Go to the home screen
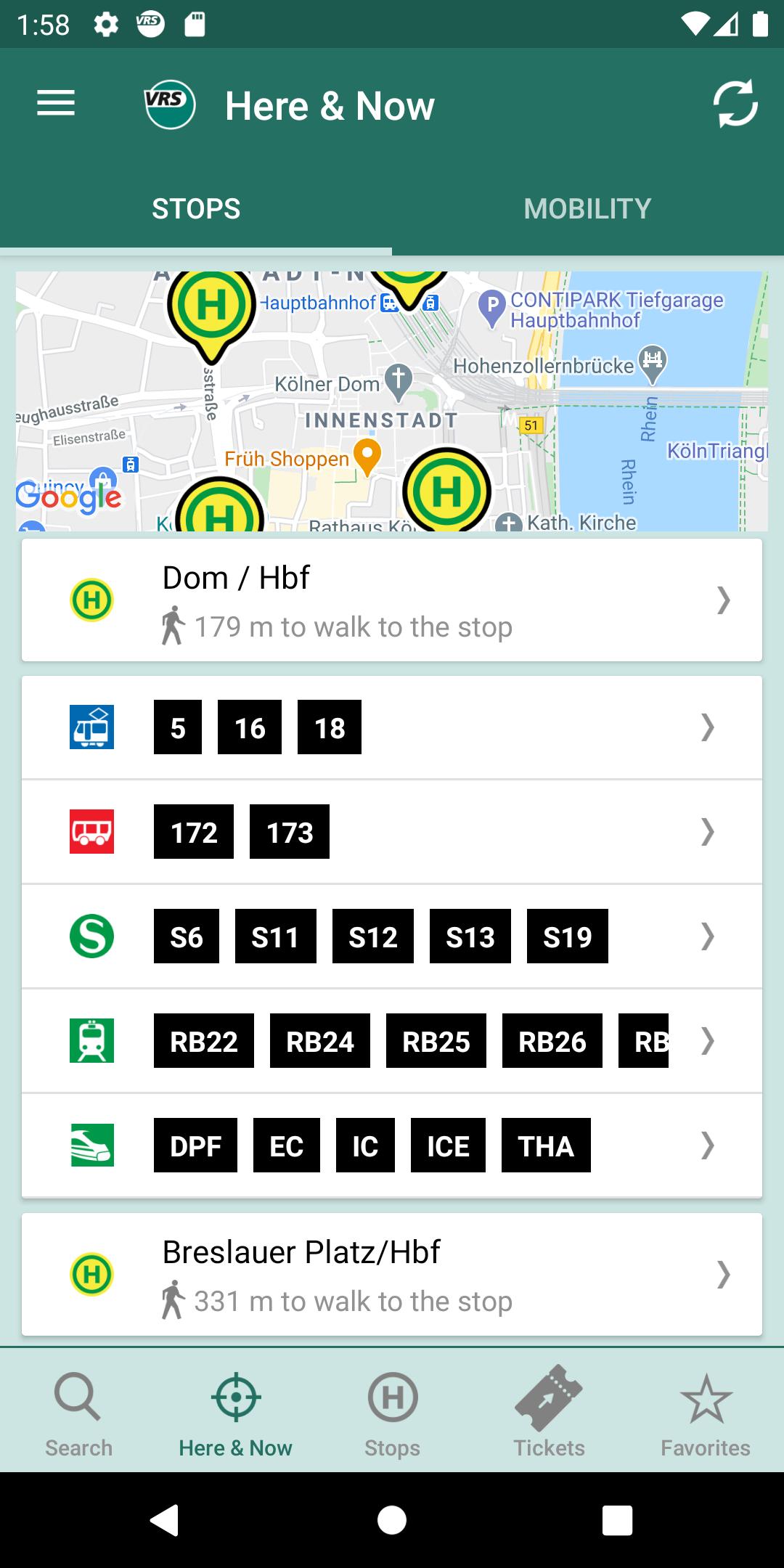This screenshot has height=1568, width=784. [392, 1520]
